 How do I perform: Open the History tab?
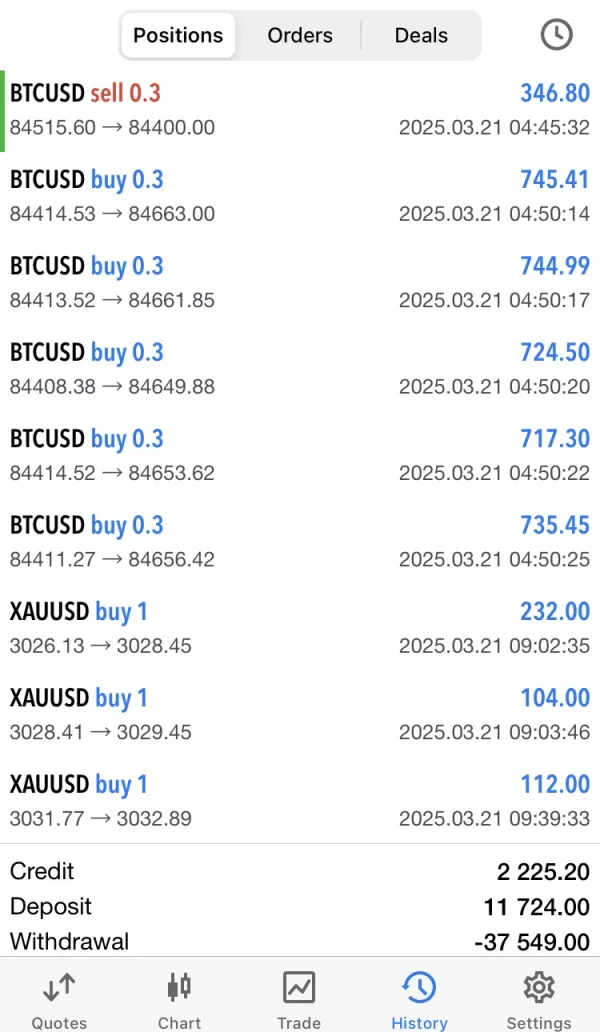419,1000
